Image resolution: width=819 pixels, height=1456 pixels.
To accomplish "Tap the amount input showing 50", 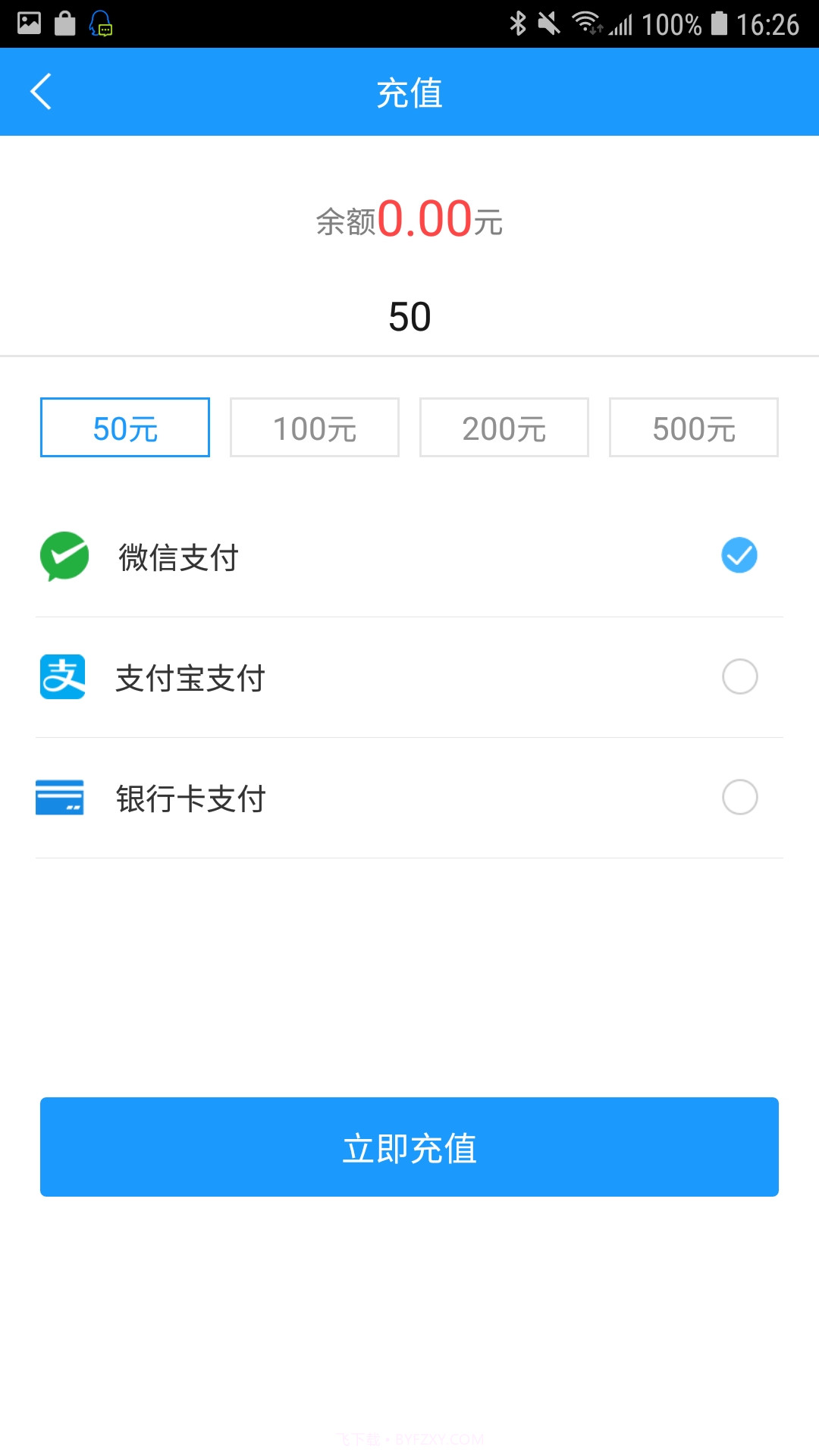I will (x=409, y=316).
